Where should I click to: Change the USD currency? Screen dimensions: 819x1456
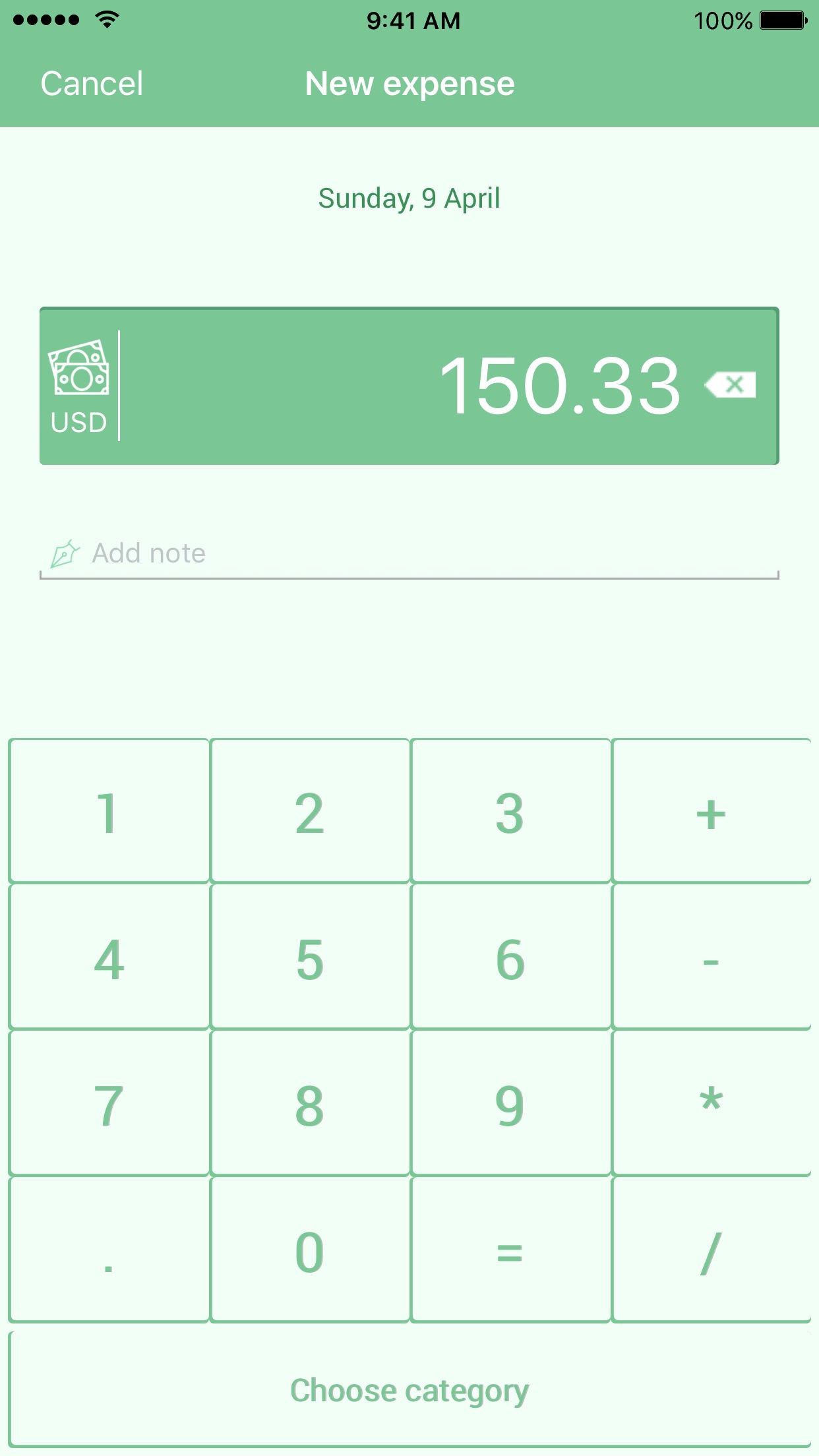tap(78, 386)
